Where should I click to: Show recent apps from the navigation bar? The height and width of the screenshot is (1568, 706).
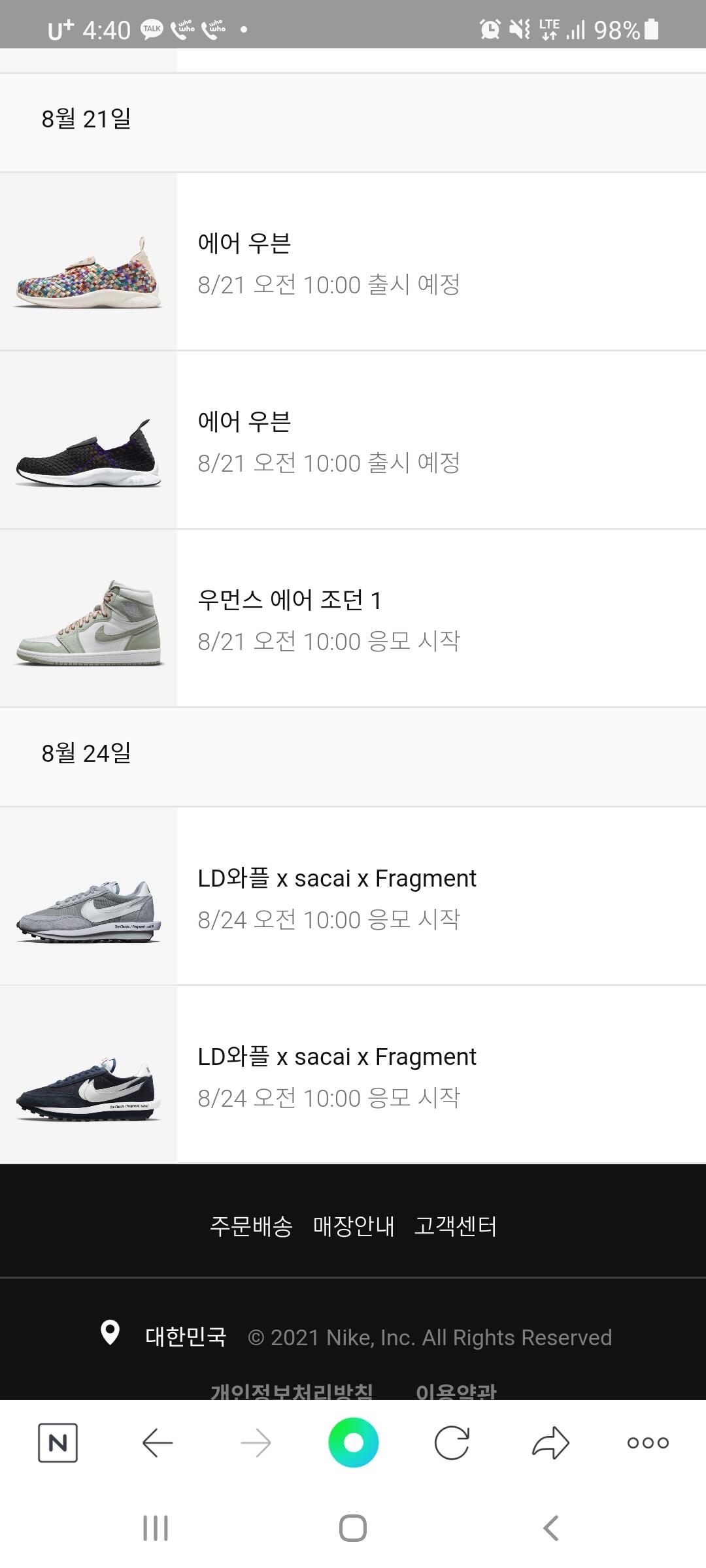[156, 1528]
